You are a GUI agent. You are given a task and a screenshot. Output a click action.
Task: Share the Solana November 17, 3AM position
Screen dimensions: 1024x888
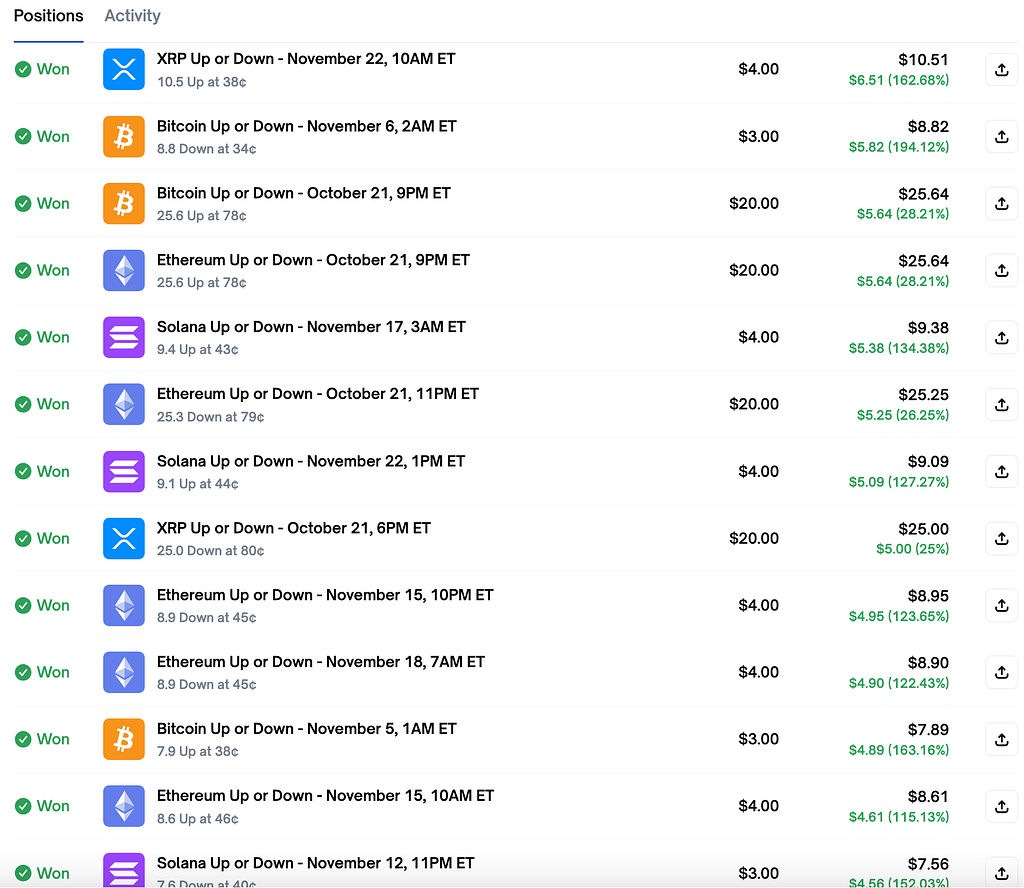(1001, 338)
